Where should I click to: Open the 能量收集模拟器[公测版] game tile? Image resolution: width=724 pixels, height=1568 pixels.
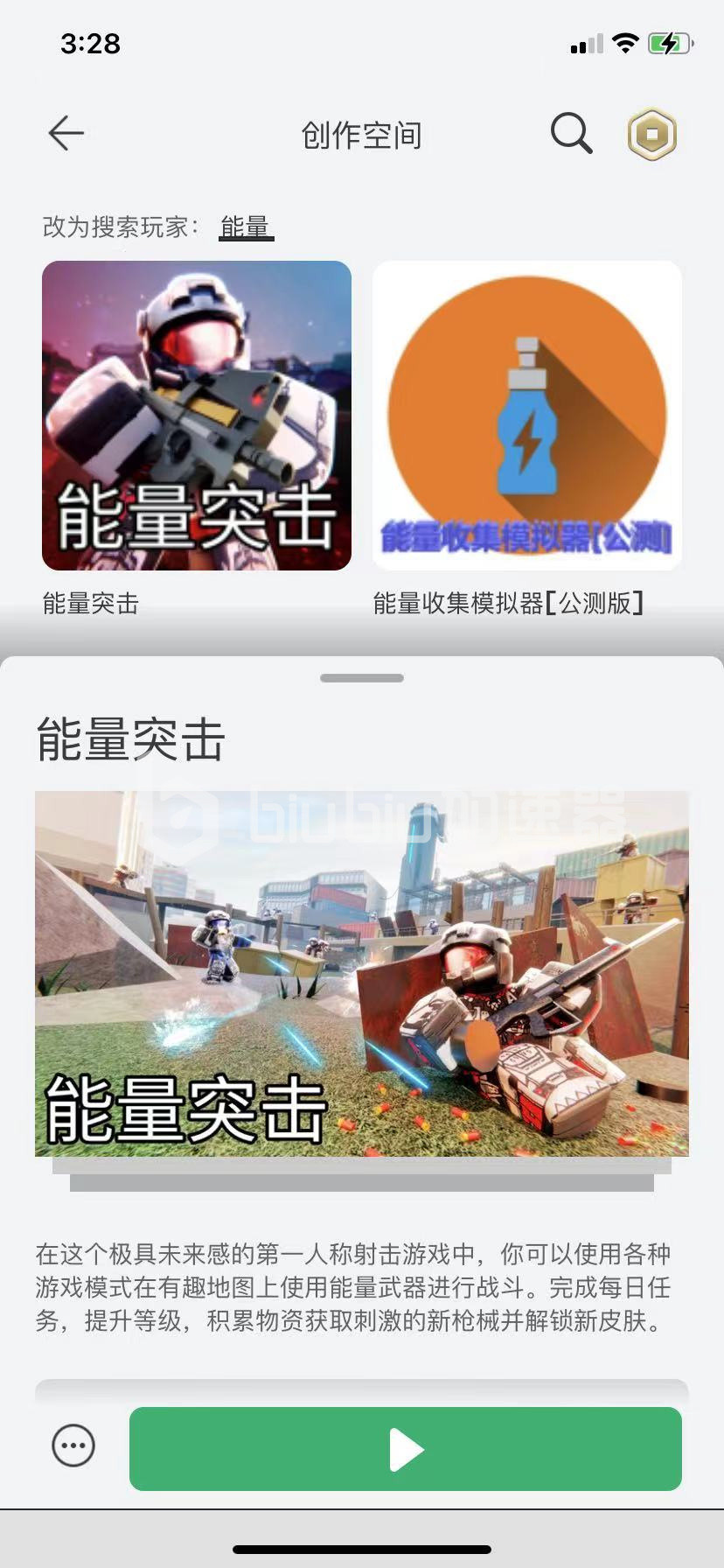pyautogui.click(x=527, y=416)
